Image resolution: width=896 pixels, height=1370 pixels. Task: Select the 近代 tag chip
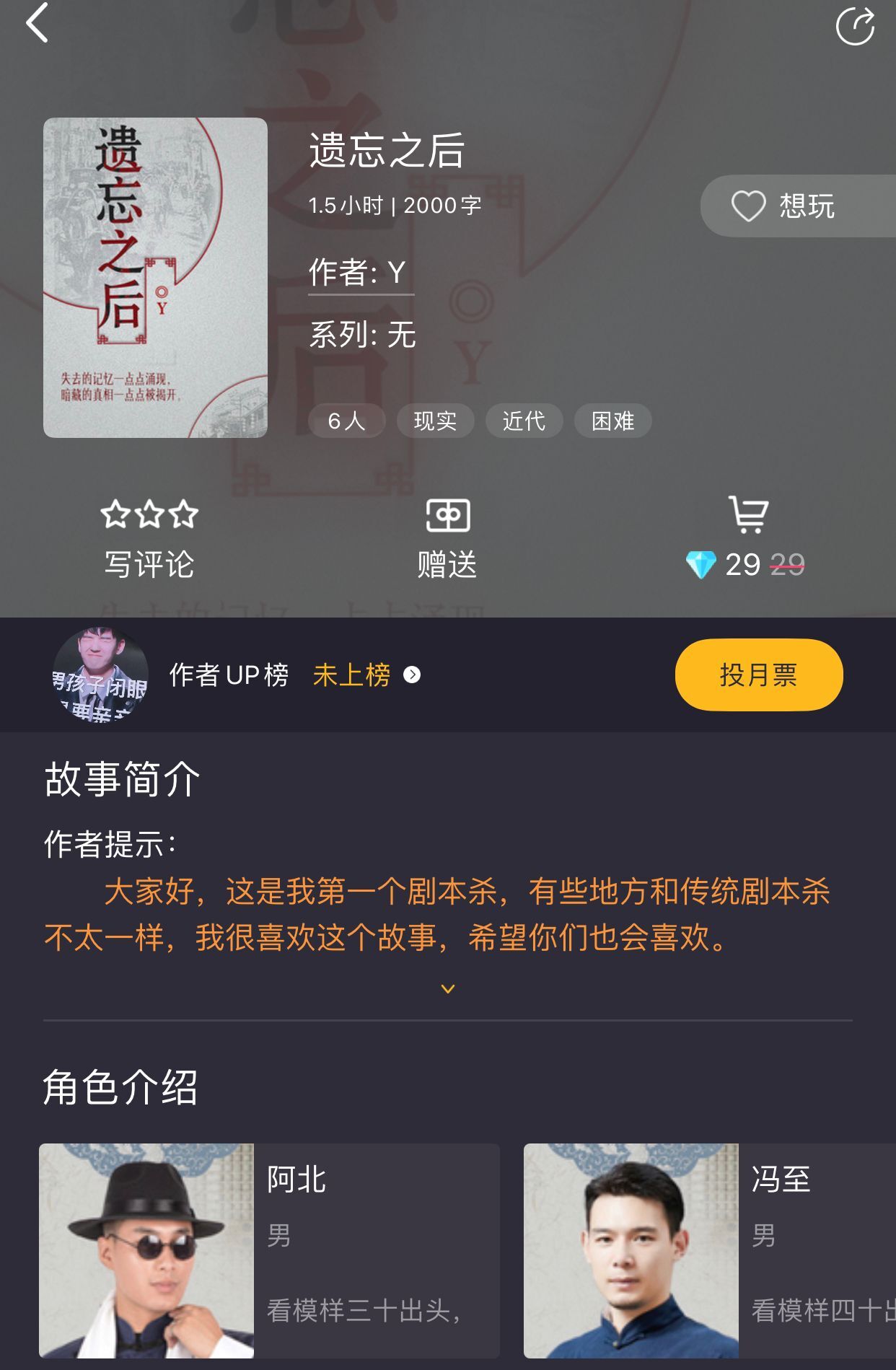click(x=524, y=421)
